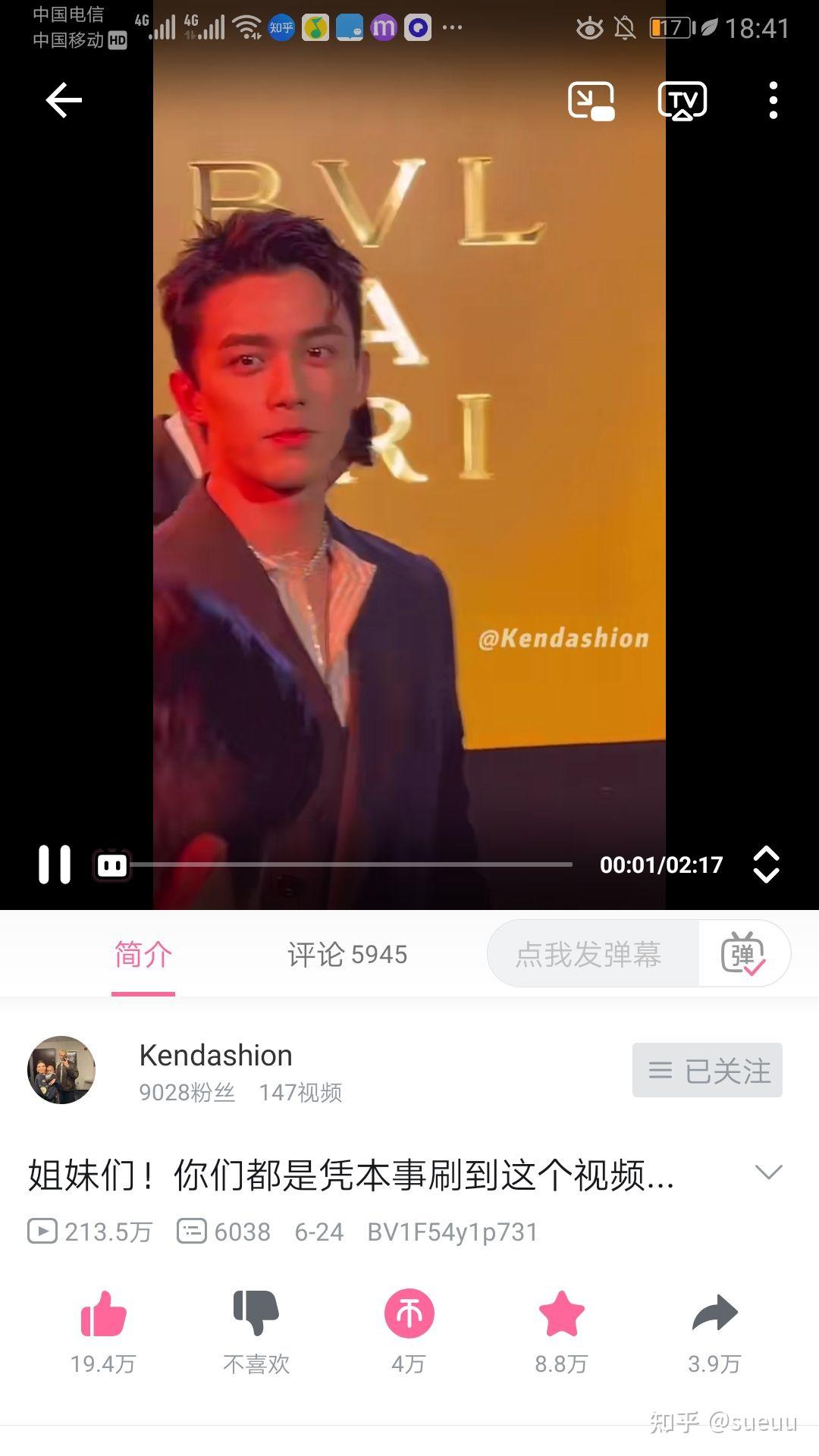Image resolution: width=819 pixels, height=1456 pixels.
Task: Tap the 不喜欢 dislike icon
Action: (256, 1314)
